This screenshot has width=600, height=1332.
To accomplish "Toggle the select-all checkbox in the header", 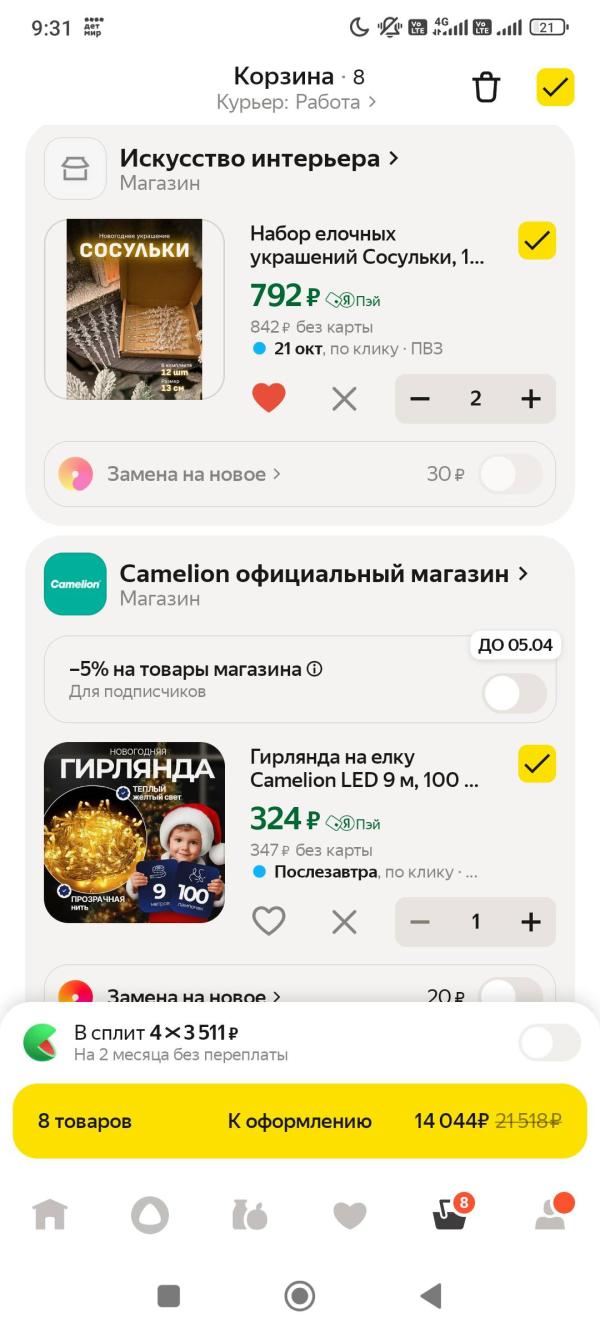I will coord(555,87).
